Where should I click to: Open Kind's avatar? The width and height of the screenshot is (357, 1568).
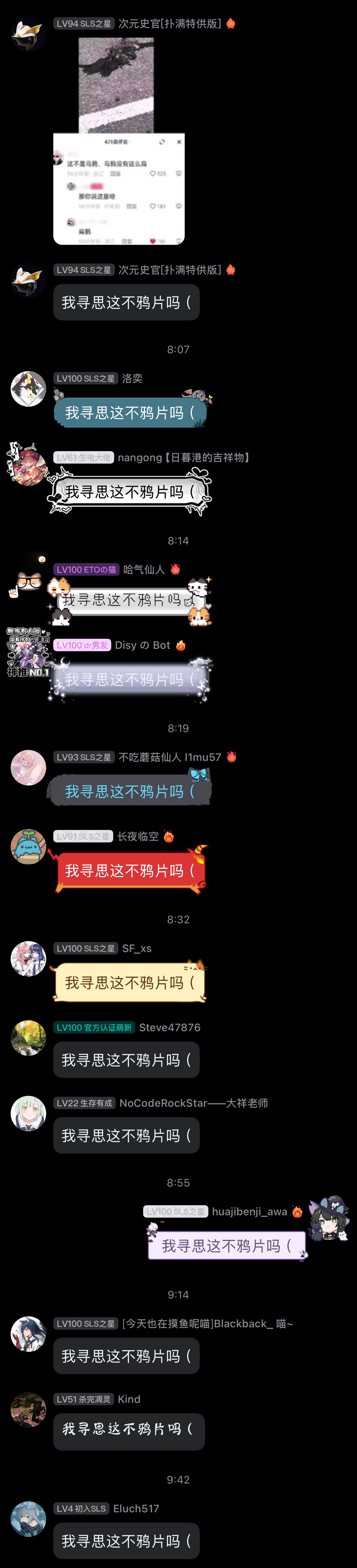click(29, 1409)
